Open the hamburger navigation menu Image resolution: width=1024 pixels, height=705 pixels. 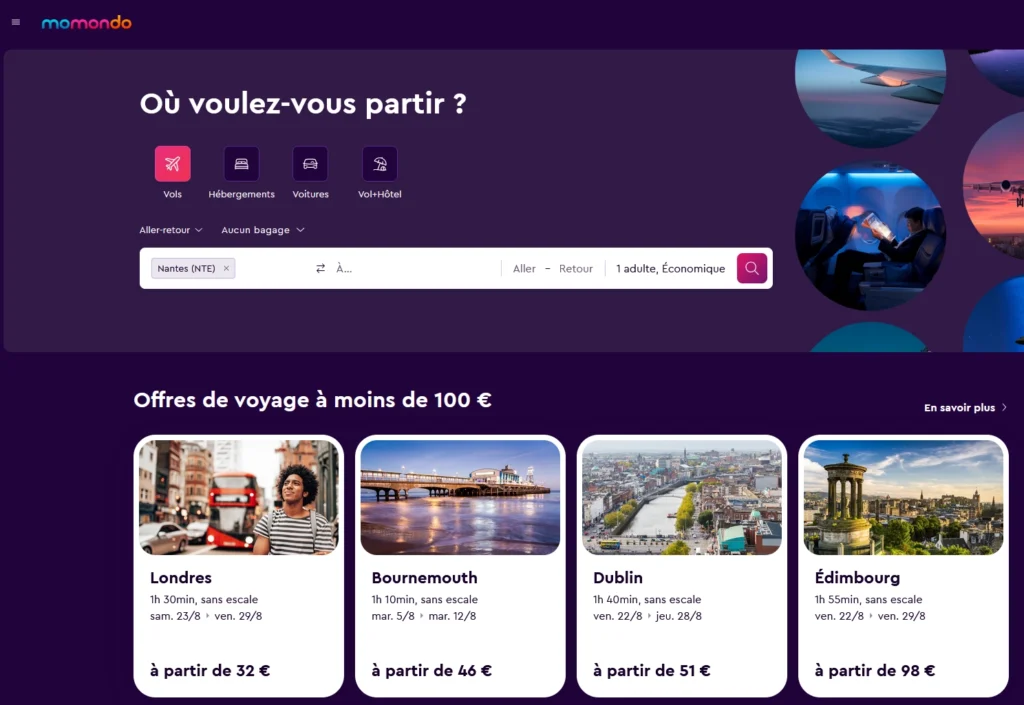15,22
